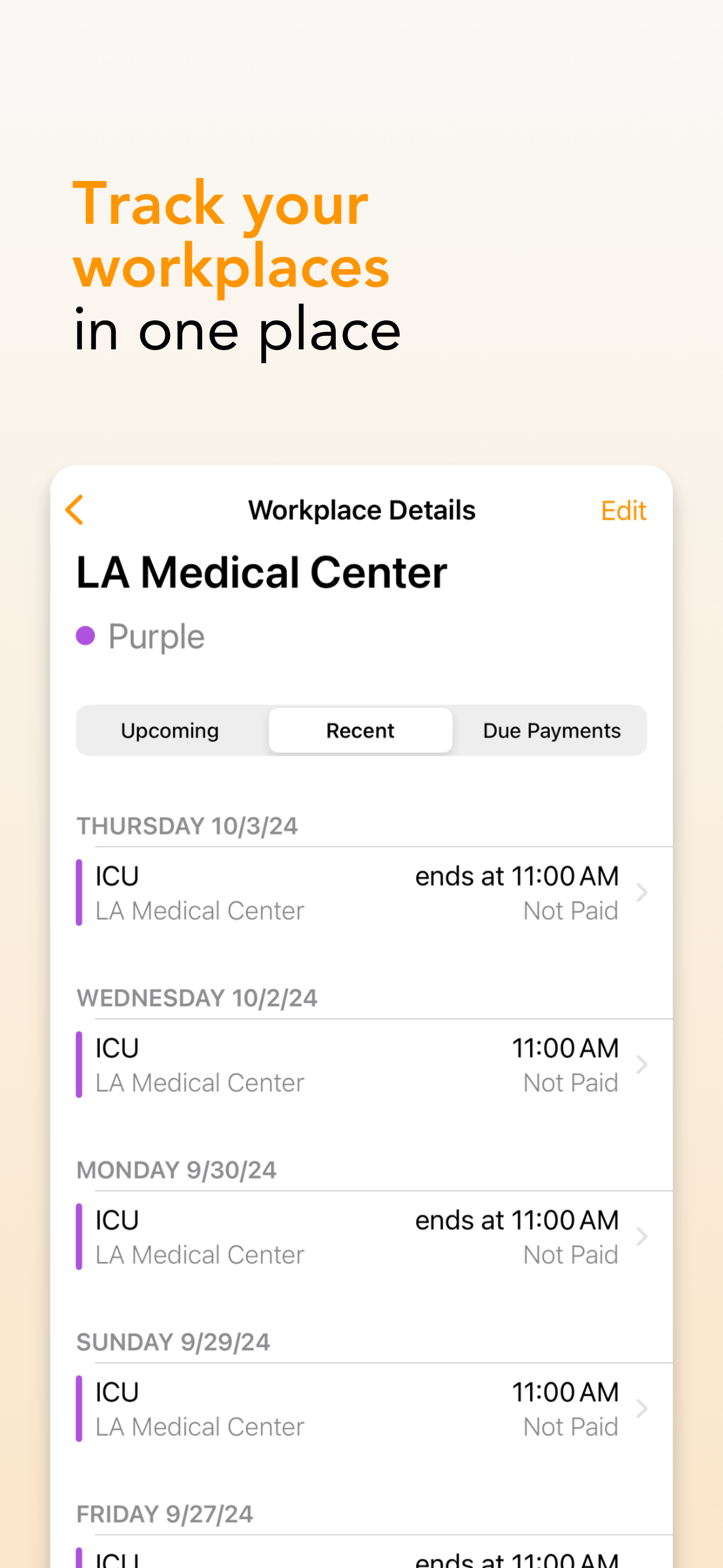Select the Recent segment control option

click(x=360, y=730)
